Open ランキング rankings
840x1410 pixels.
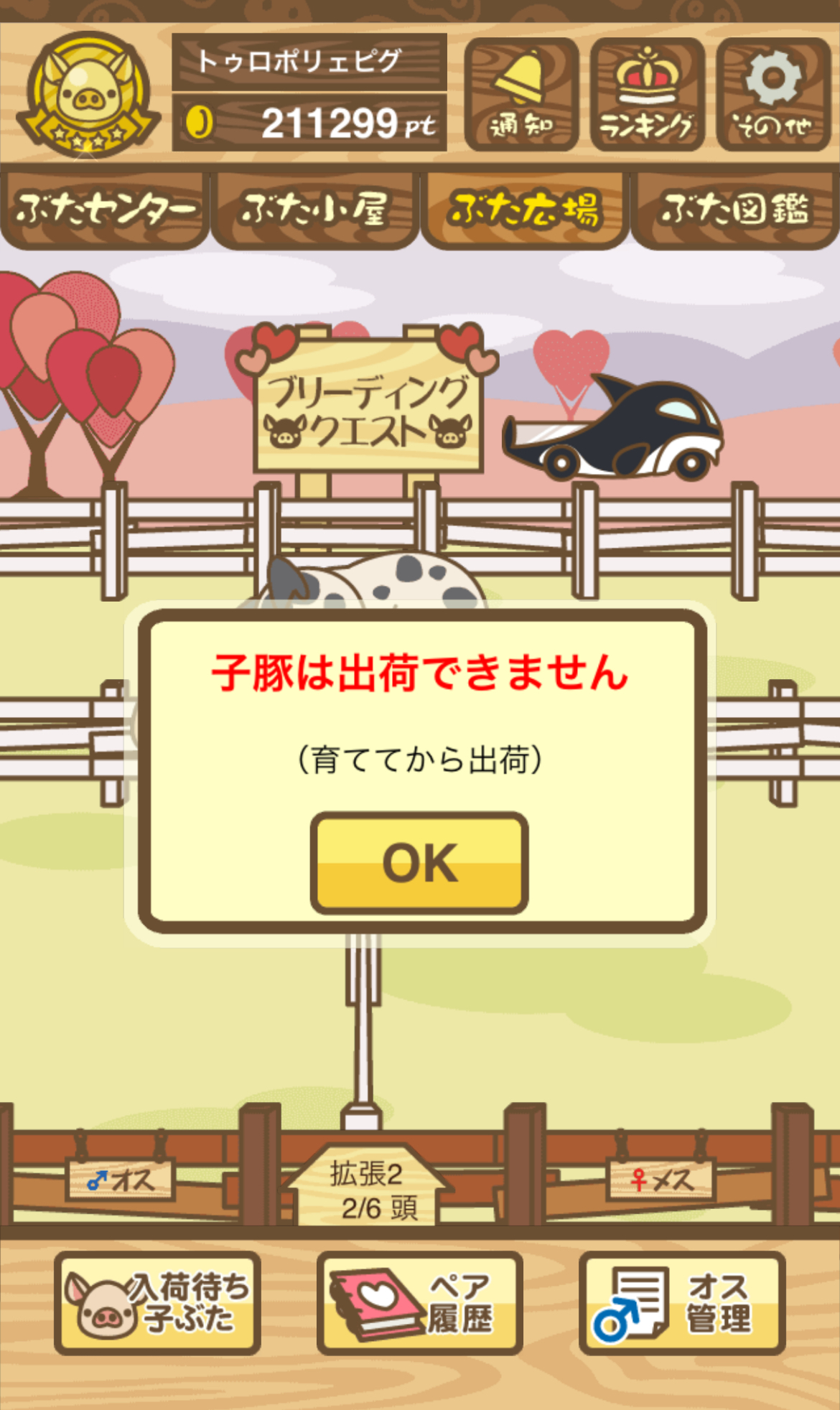coord(648,95)
